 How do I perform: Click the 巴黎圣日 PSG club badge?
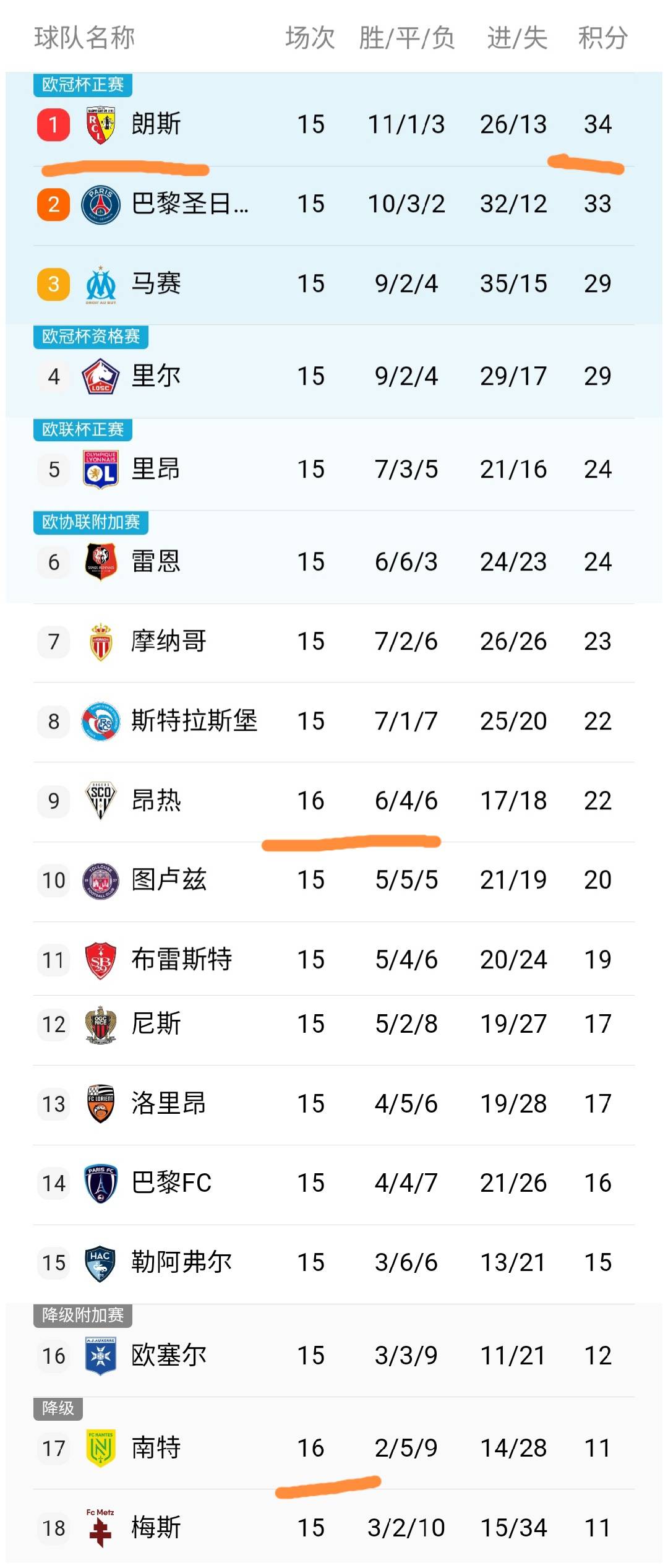click(x=101, y=204)
